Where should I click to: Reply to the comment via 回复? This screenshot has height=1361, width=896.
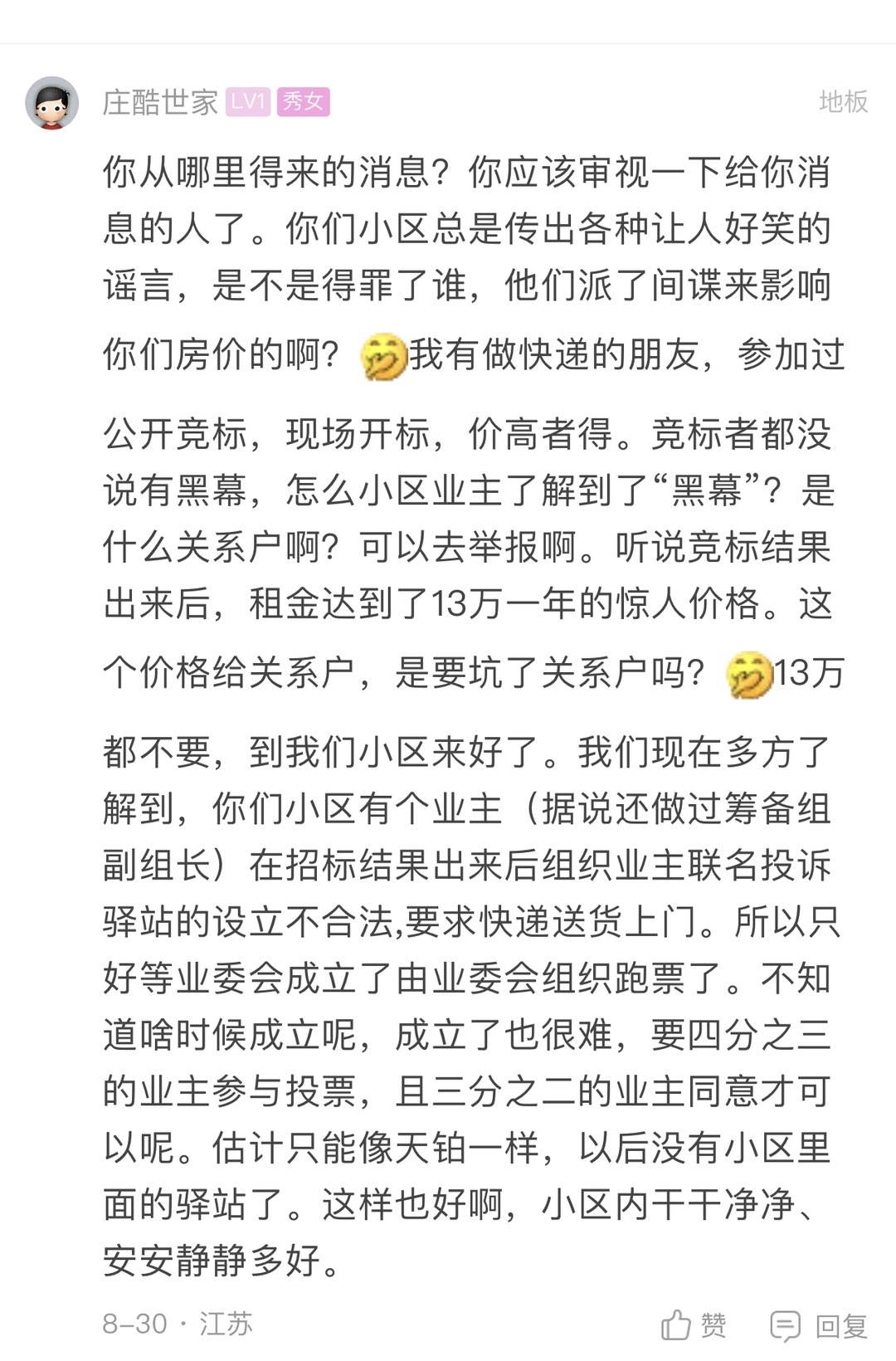pyautogui.click(x=819, y=1325)
